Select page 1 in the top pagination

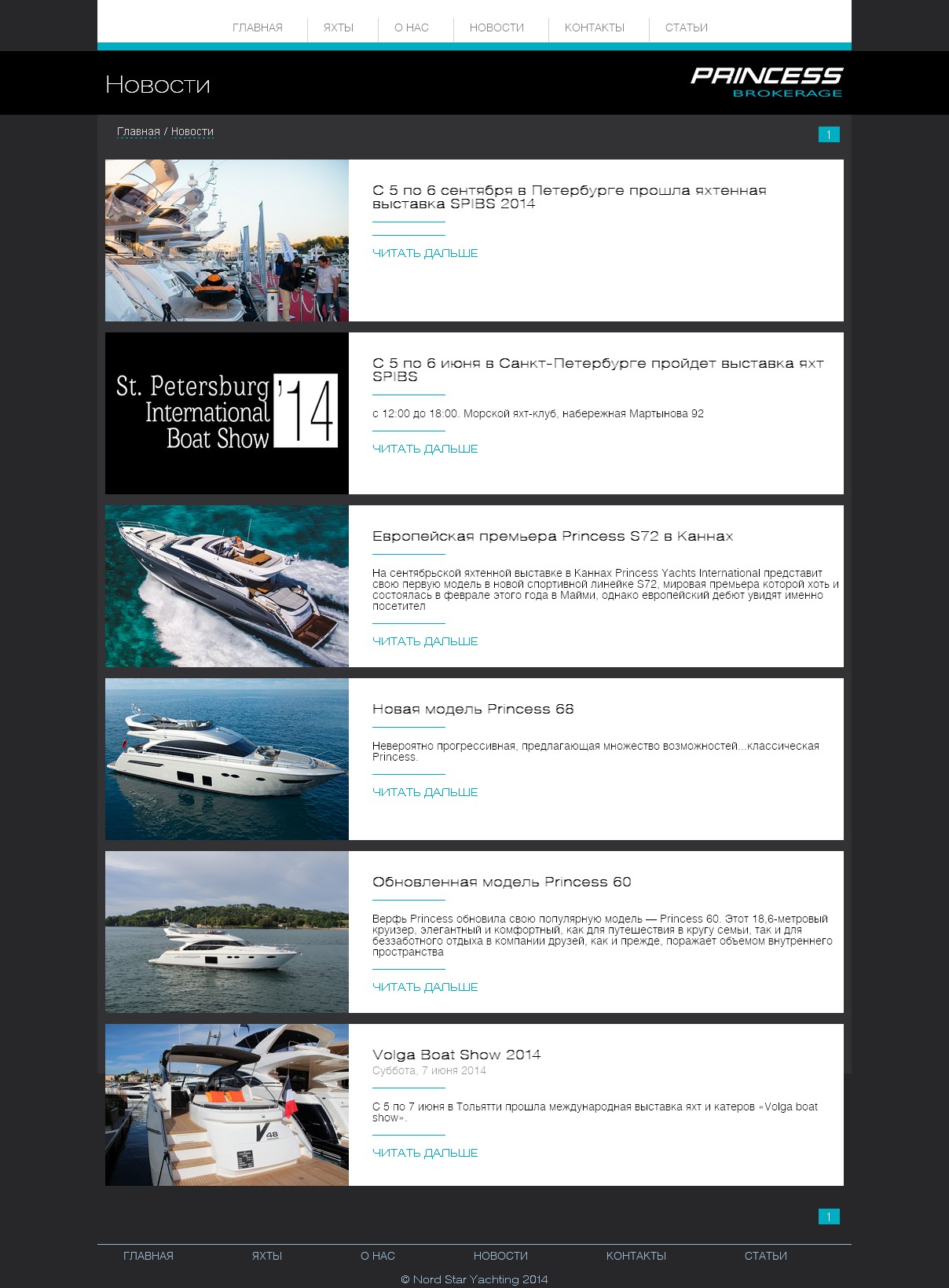click(x=829, y=134)
